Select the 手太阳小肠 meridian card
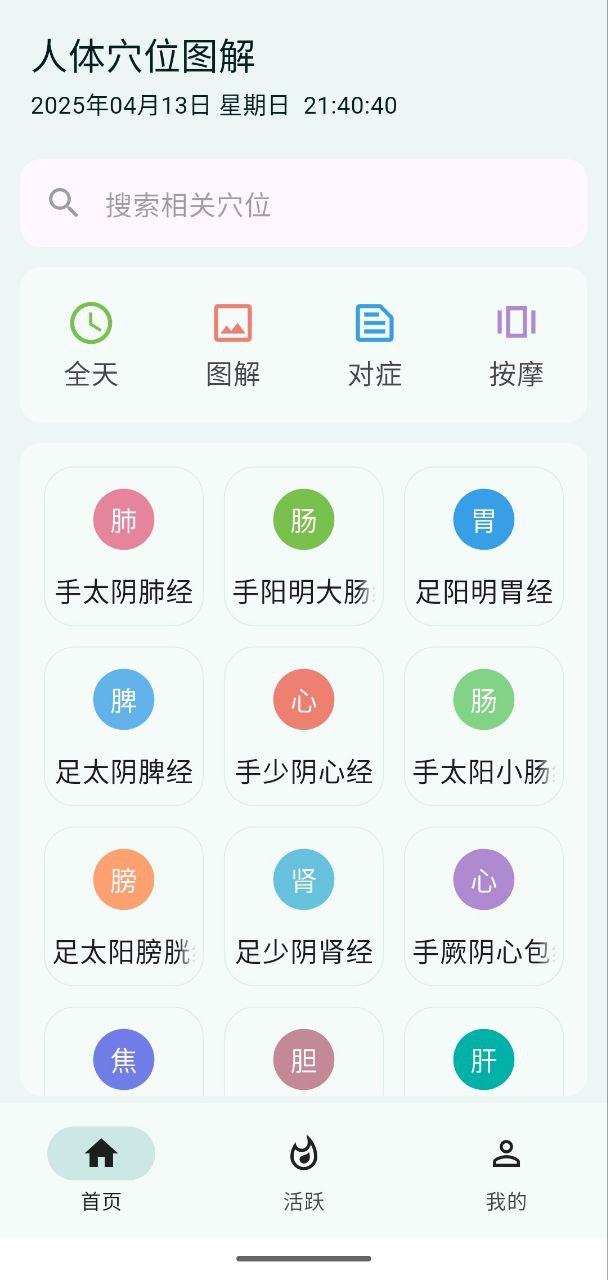This screenshot has width=608, height=1280. click(484, 726)
